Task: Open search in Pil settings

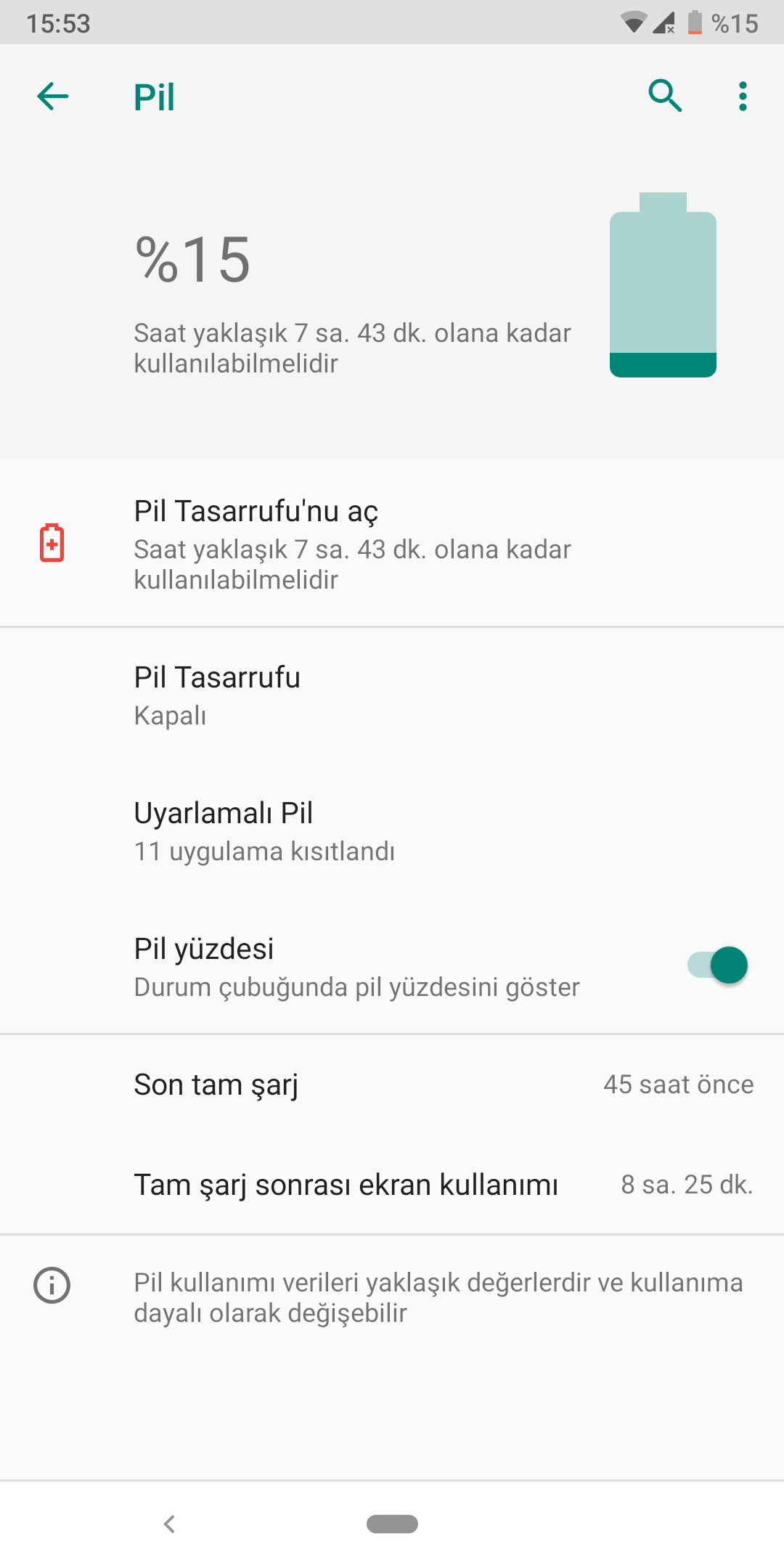Action: coord(665,96)
